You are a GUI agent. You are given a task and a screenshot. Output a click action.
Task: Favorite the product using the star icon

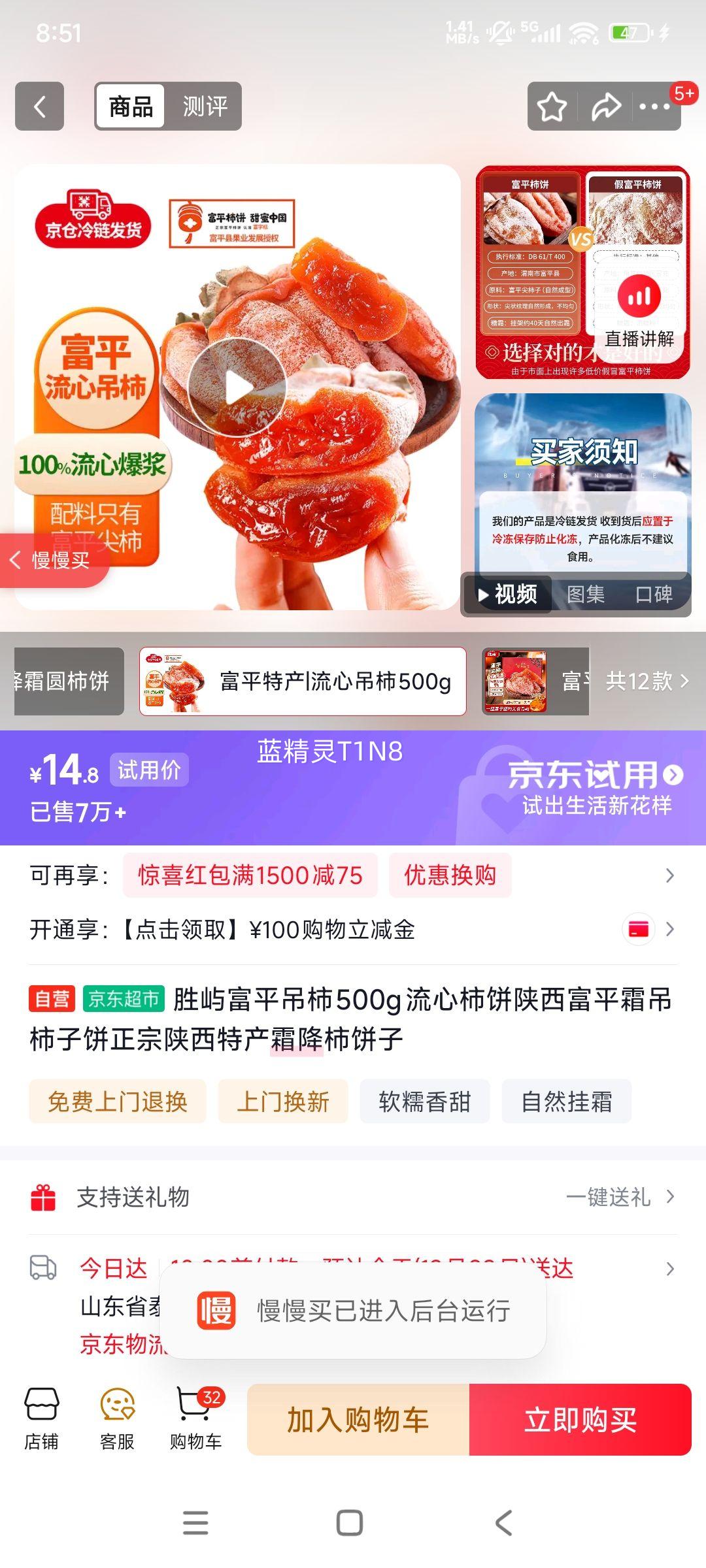point(551,106)
